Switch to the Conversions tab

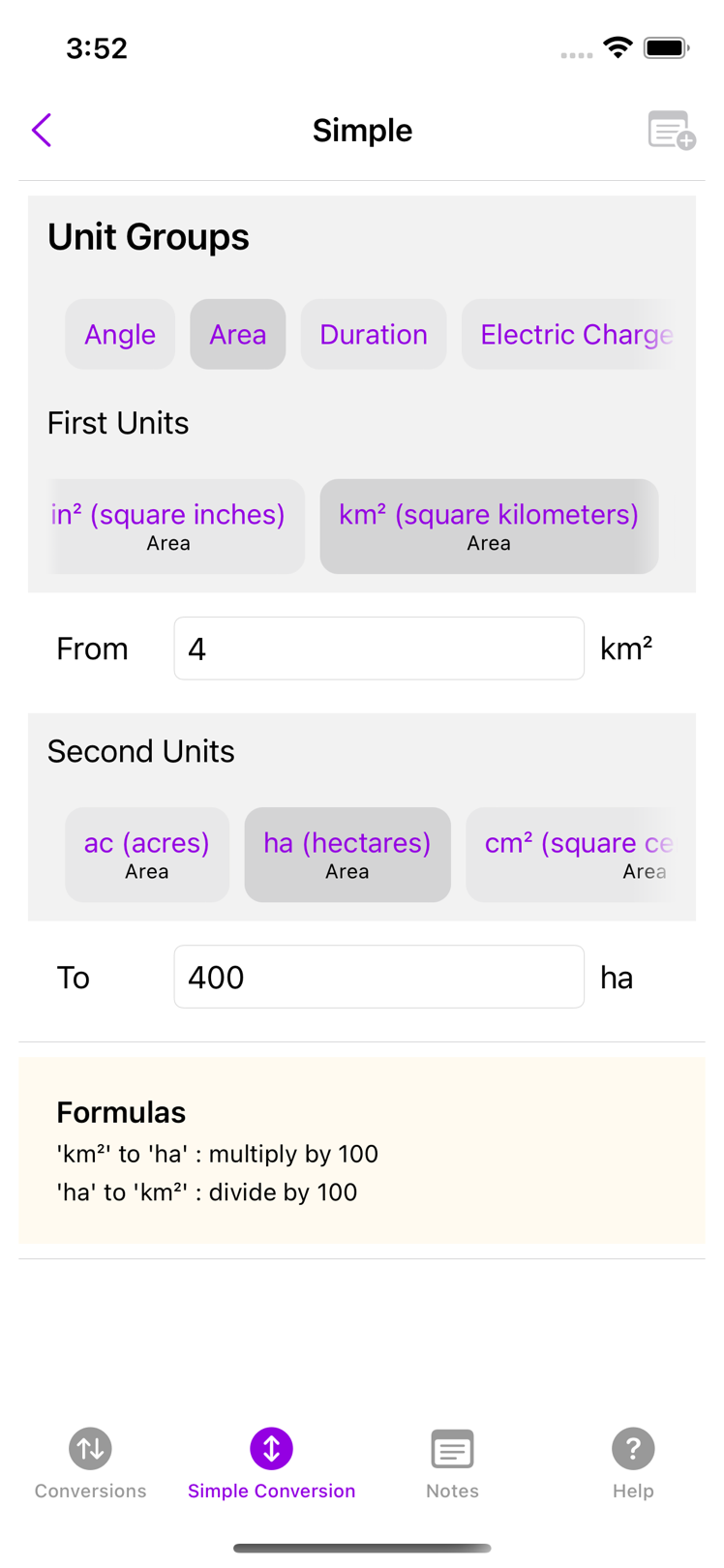point(91,1464)
